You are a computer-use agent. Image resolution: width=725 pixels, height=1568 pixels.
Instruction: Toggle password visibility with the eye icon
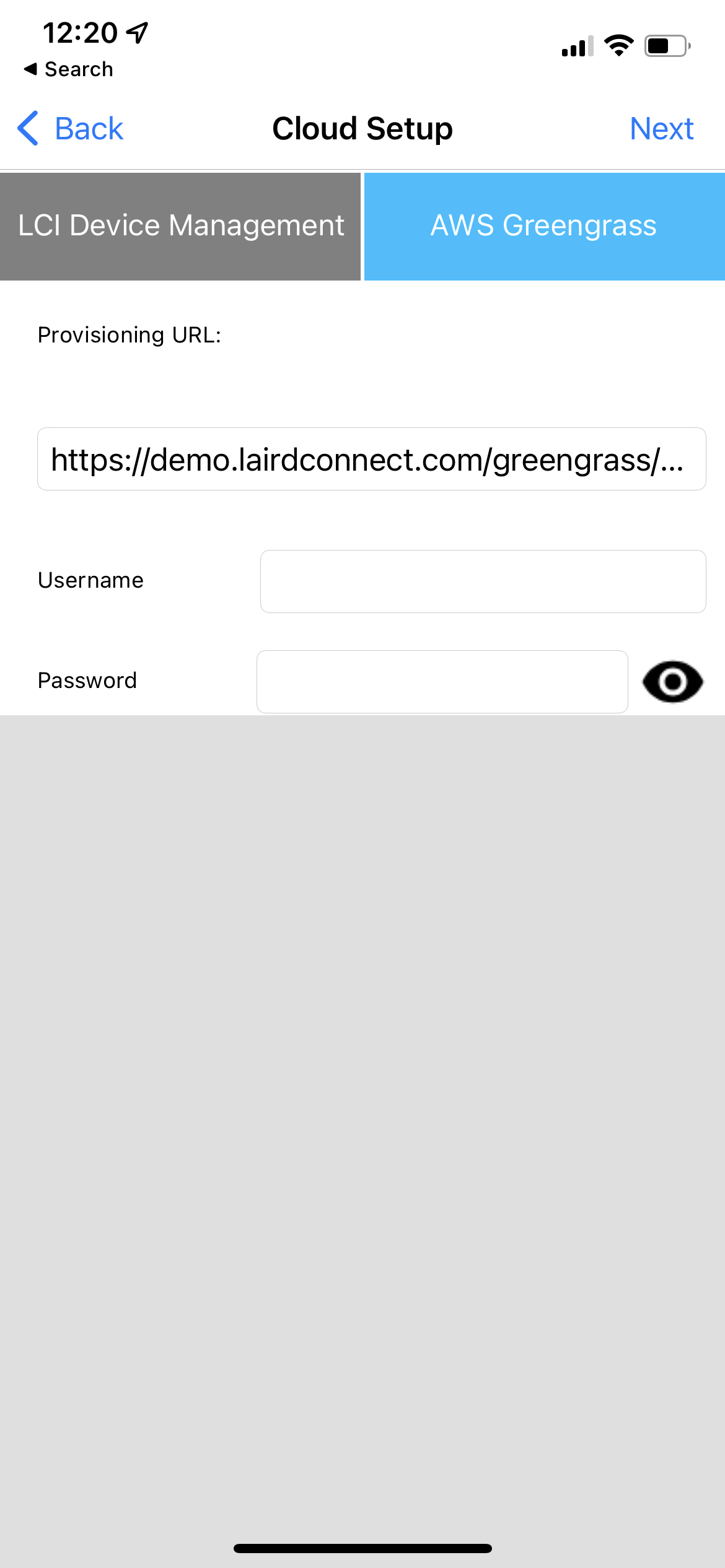672,681
